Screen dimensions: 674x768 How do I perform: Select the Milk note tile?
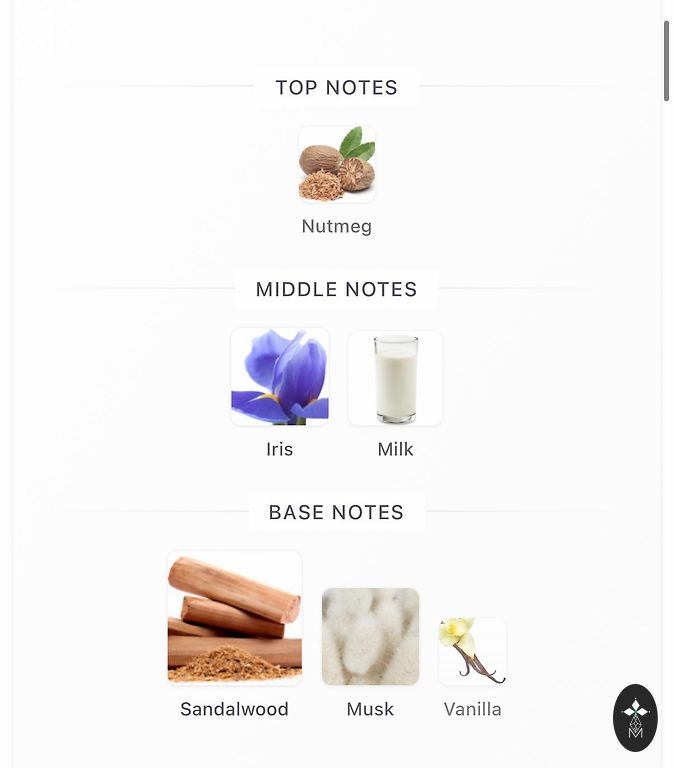point(395,378)
